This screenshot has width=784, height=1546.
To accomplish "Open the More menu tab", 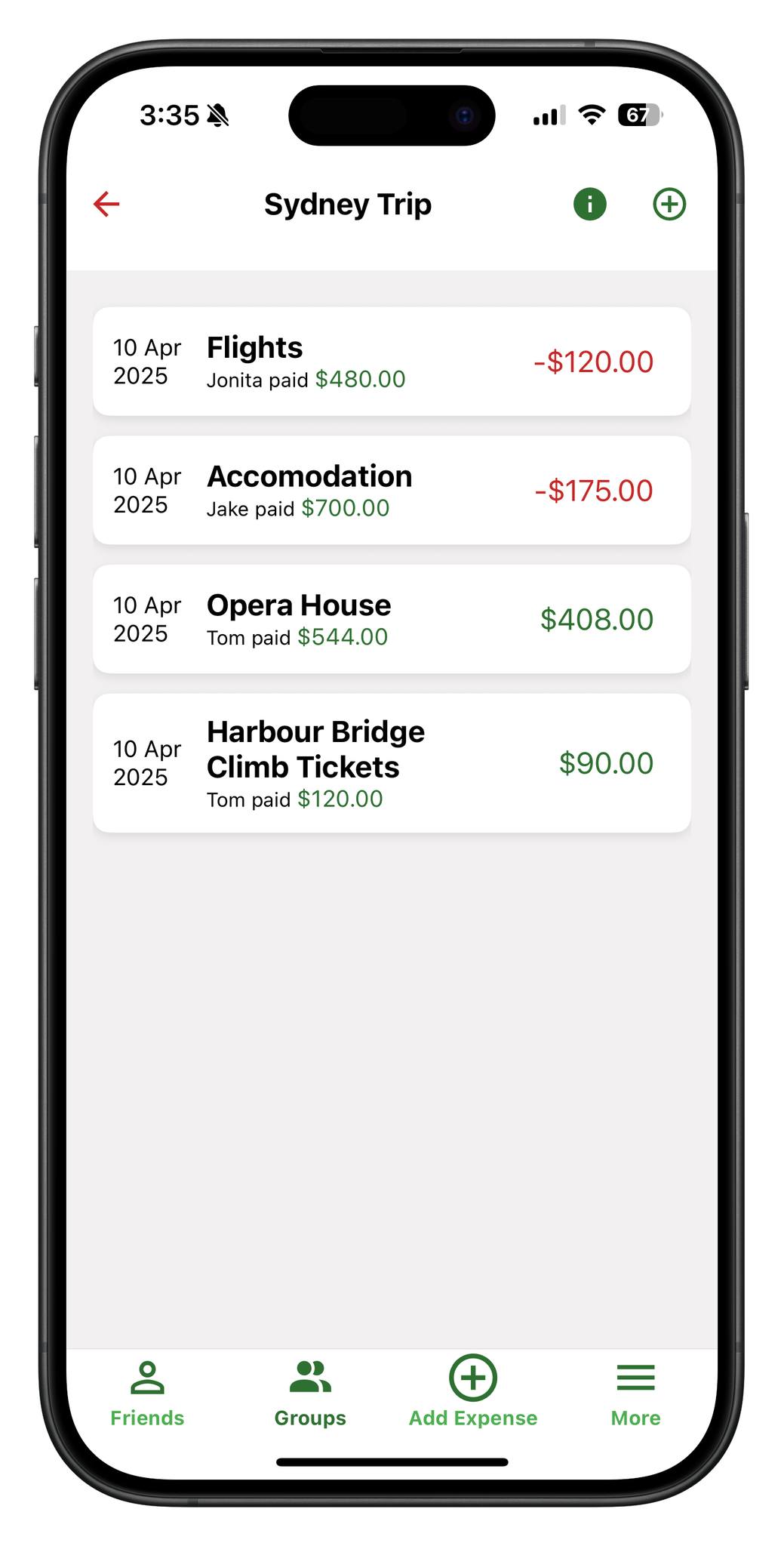I will (x=635, y=1394).
